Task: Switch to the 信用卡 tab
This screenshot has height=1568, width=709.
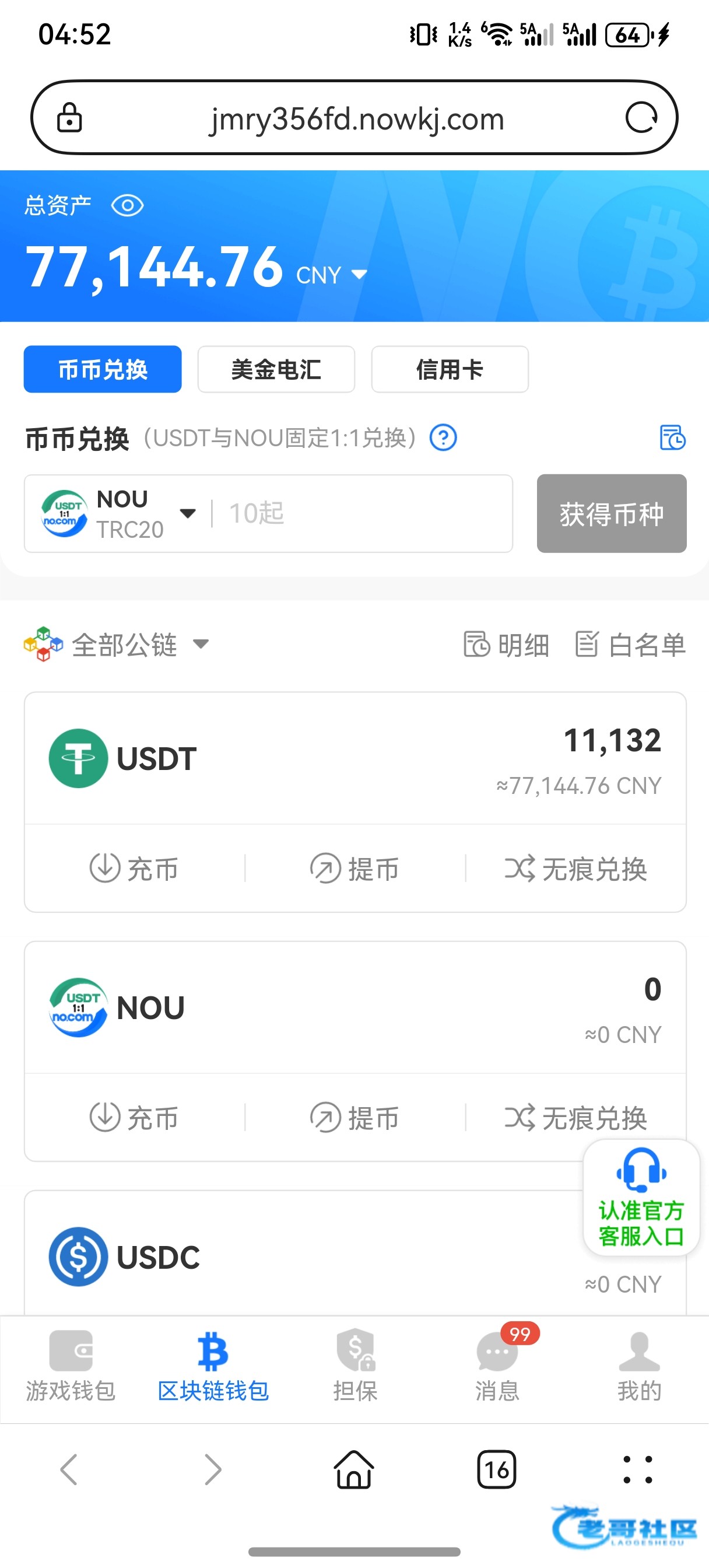Action: [449, 369]
